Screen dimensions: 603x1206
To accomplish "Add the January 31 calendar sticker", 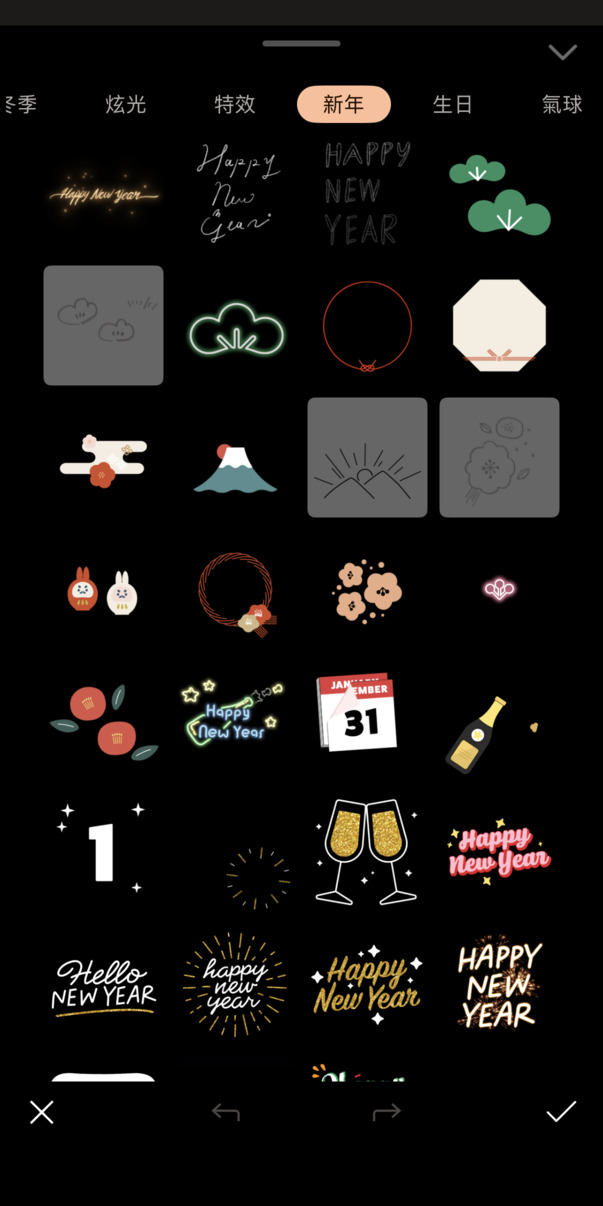I will 357,712.
